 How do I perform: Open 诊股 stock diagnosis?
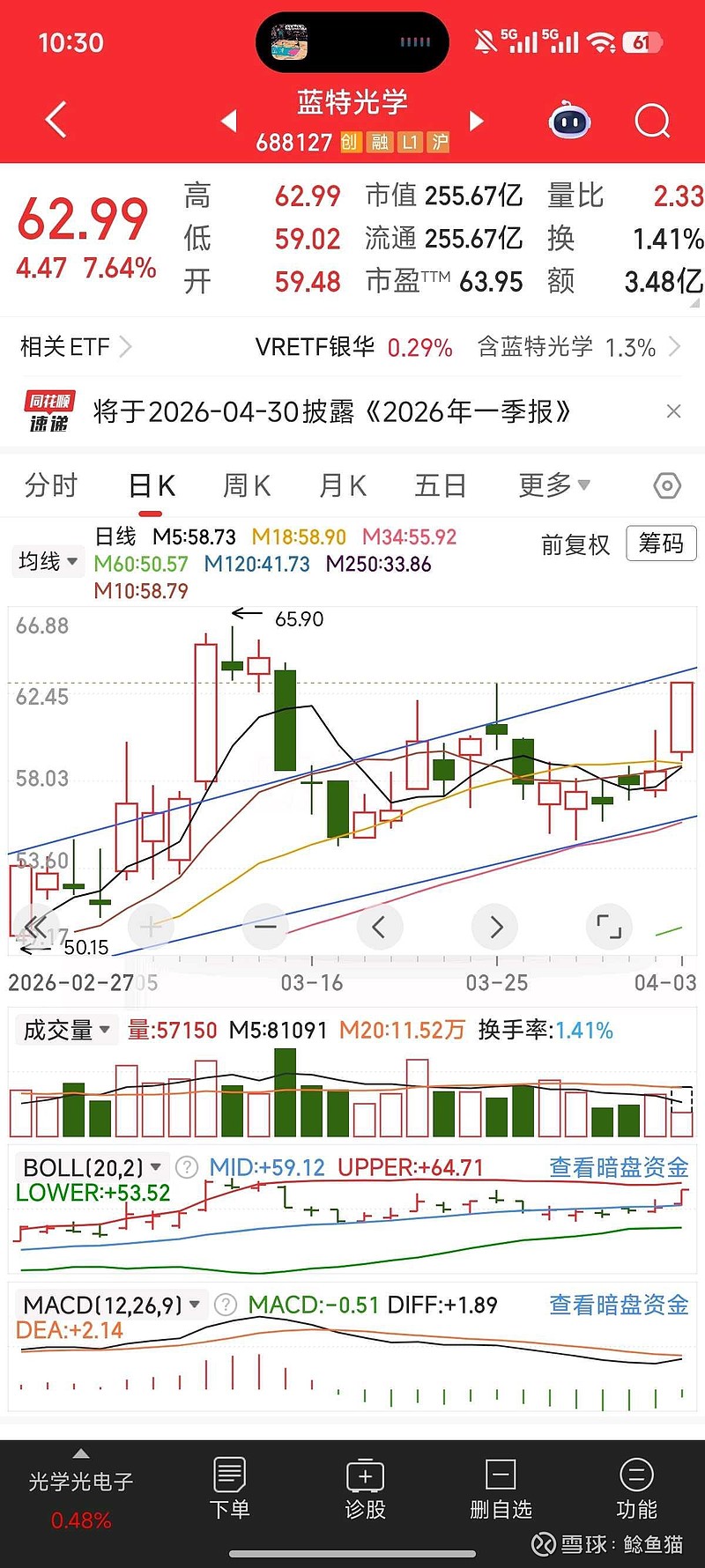click(x=365, y=1489)
